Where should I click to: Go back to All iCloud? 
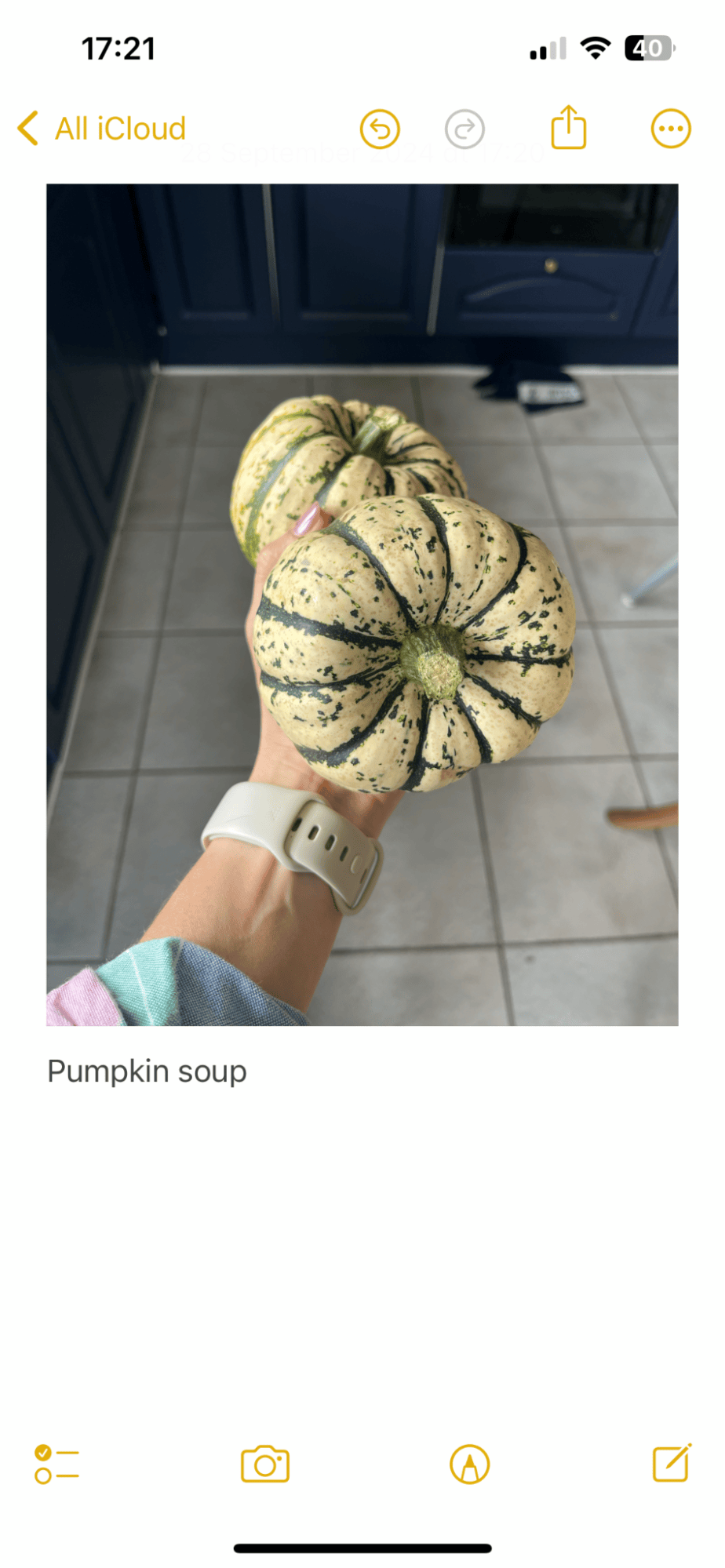(x=102, y=129)
